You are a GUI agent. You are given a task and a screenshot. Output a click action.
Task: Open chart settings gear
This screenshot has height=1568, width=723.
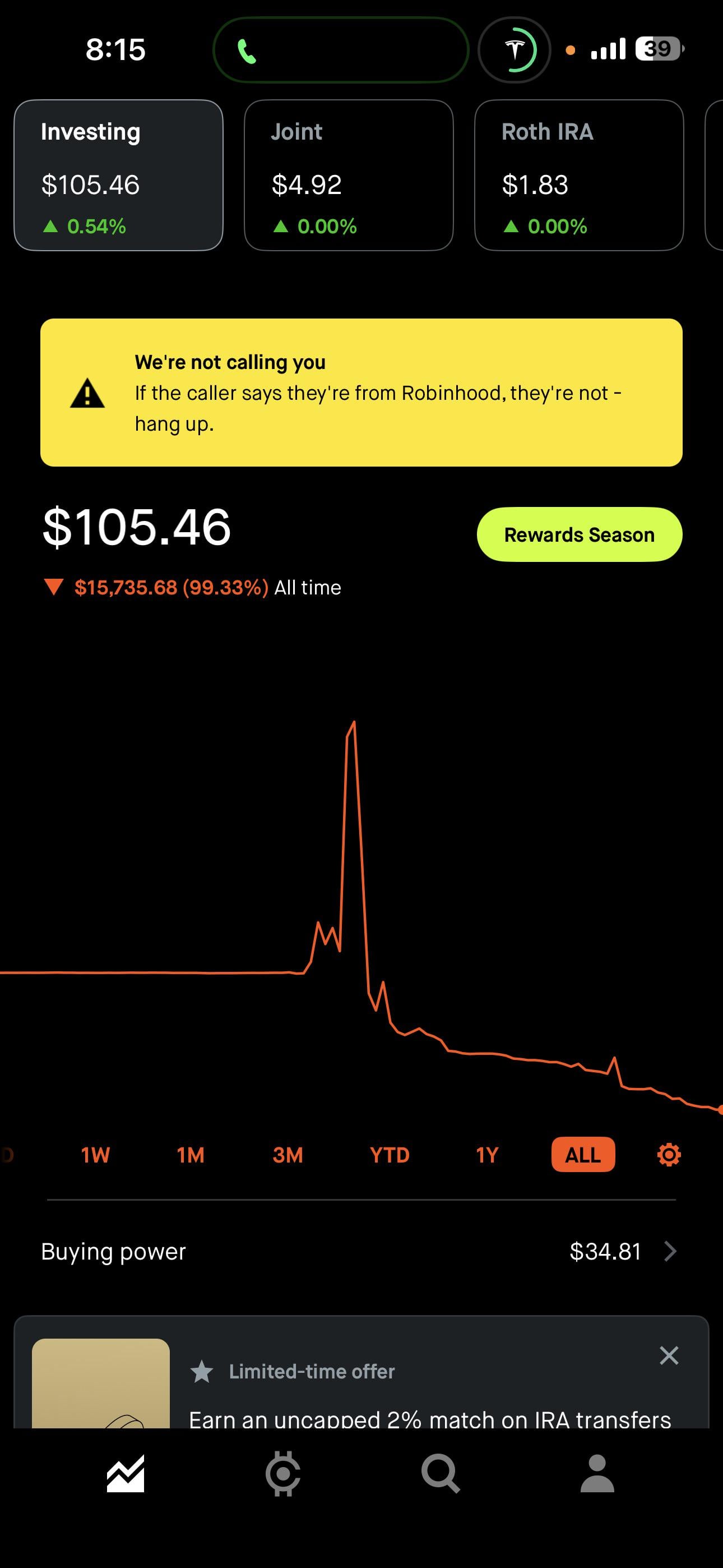click(669, 1155)
